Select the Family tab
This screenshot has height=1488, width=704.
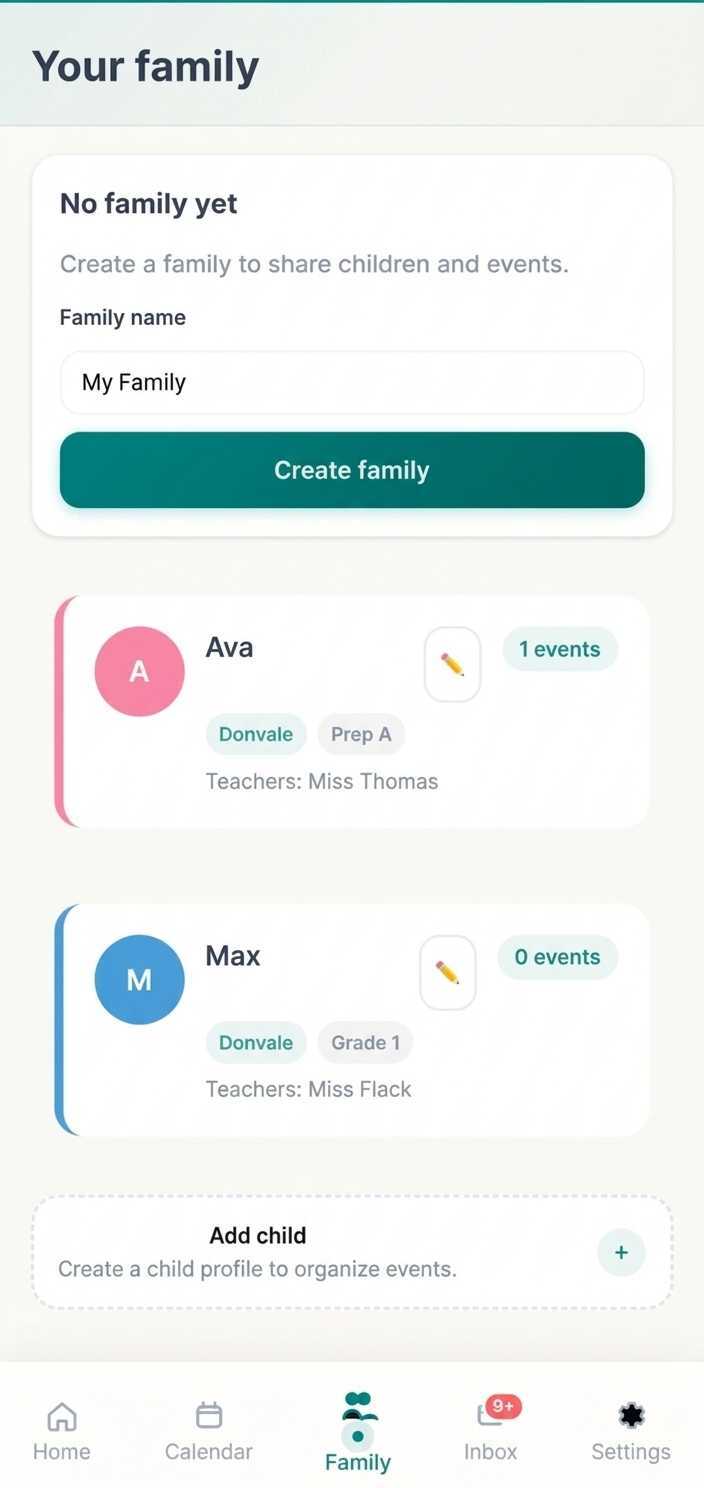pyautogui.click(x=357, y=1432)
